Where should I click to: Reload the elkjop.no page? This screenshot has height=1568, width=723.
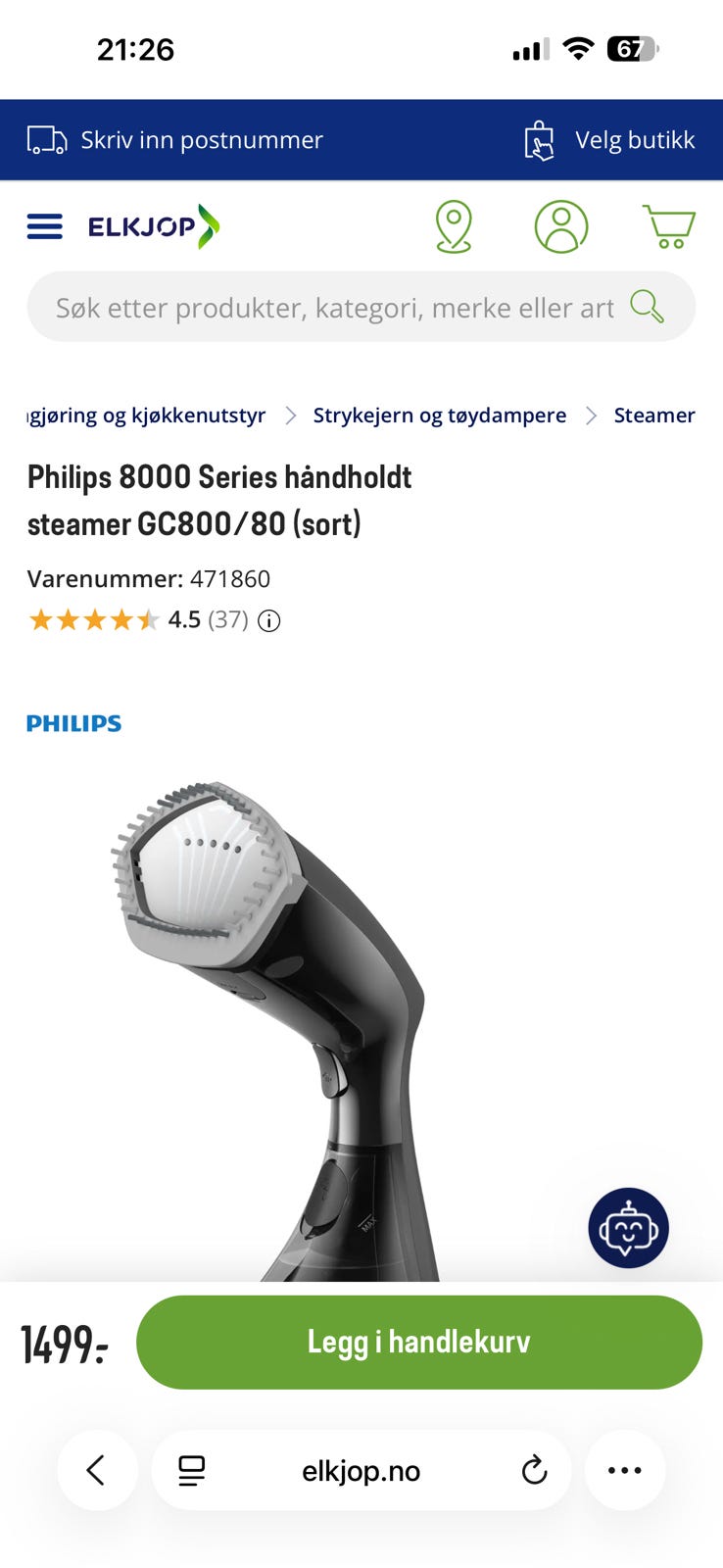(x=534, y=1470)
